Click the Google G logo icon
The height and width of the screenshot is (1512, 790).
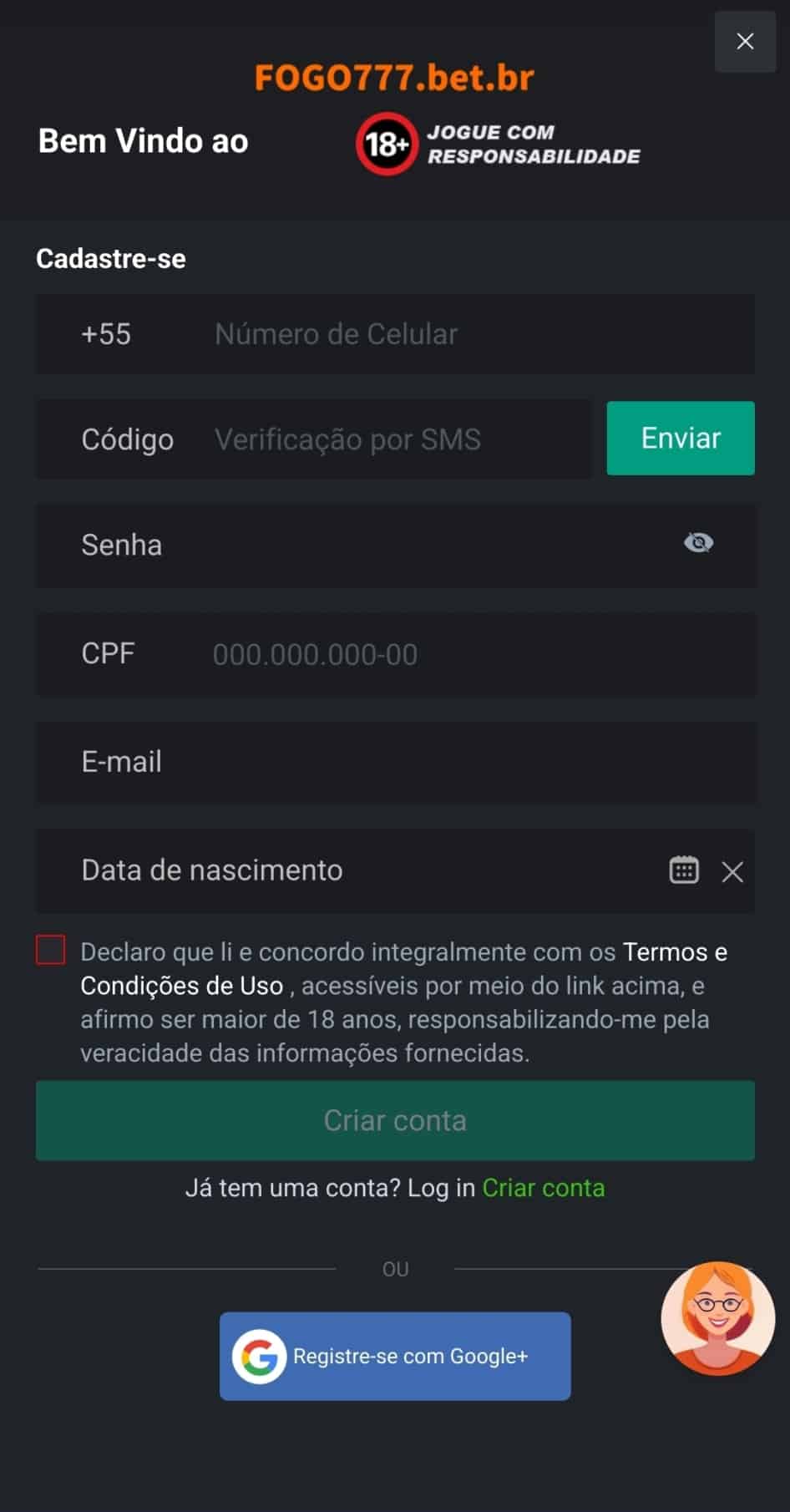(259, 1356)
